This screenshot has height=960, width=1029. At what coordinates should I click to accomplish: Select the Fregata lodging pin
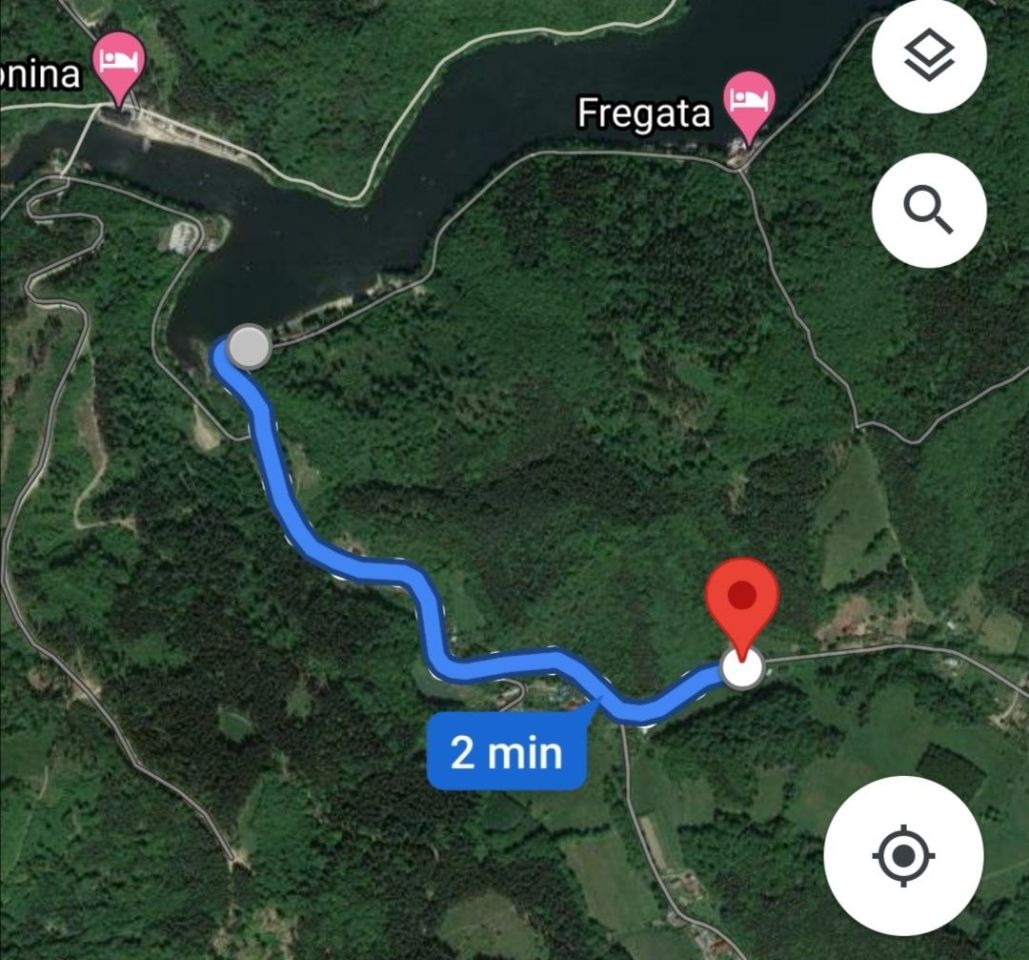(x=749, y=103)
